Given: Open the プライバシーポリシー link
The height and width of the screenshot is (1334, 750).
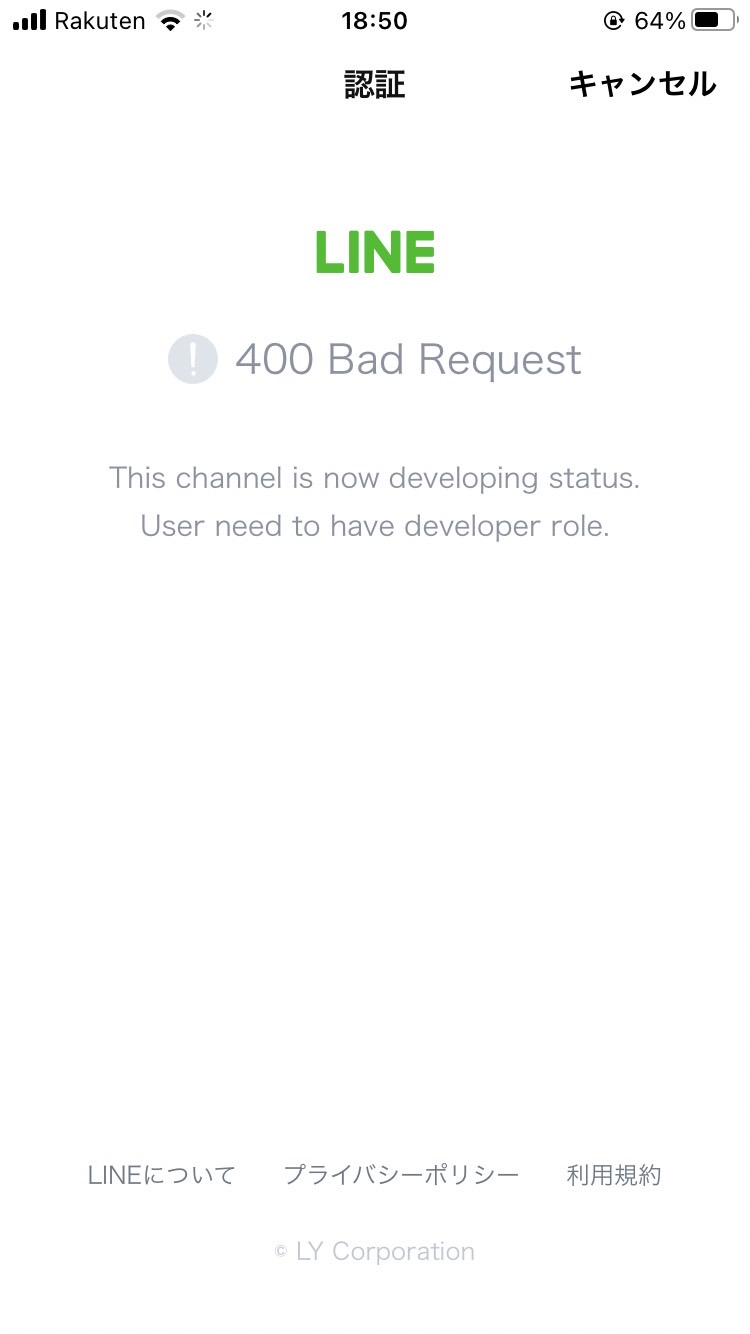Looking at the screenshot, I should pos(401,1175).
